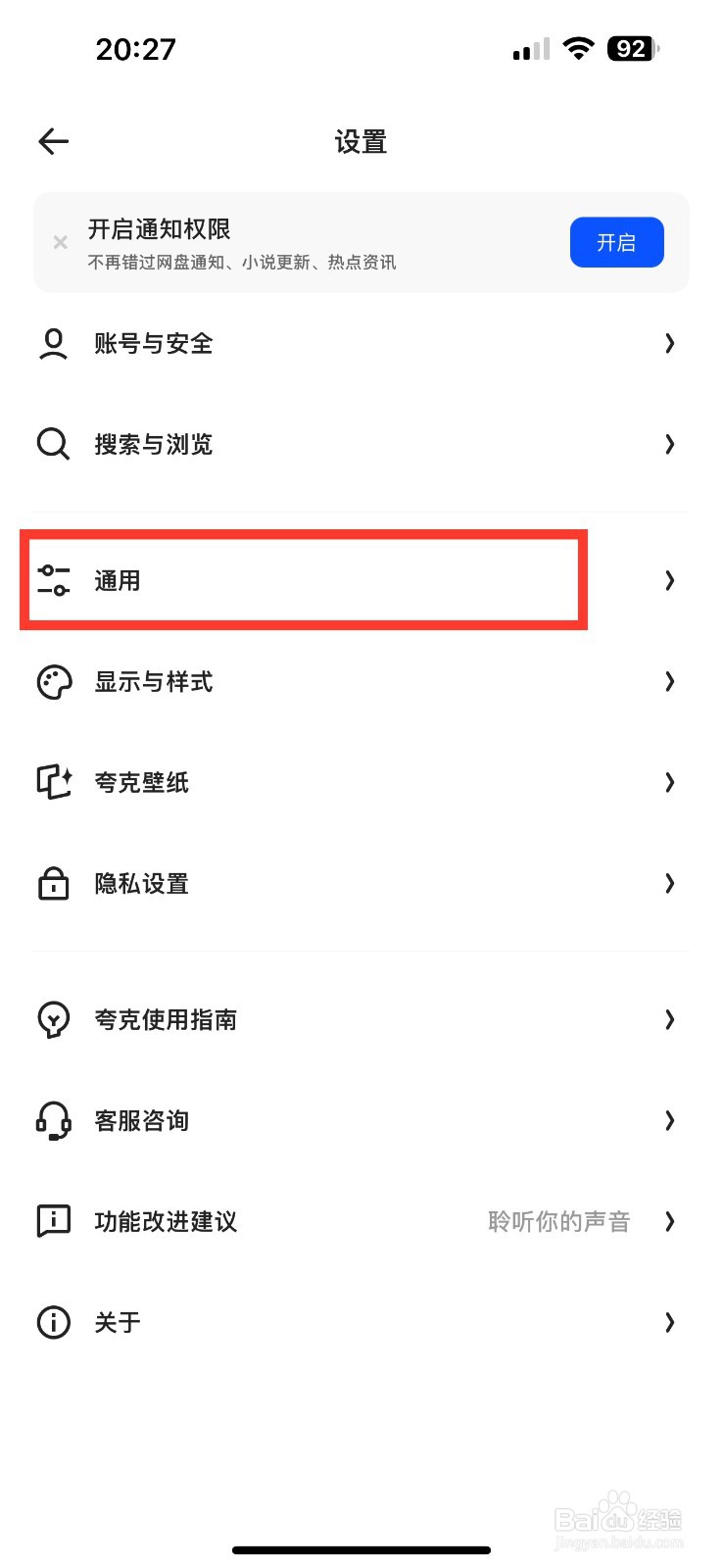
Task: Open 聆听你的声音 feedback link
Action: (x=557, y=1221)
